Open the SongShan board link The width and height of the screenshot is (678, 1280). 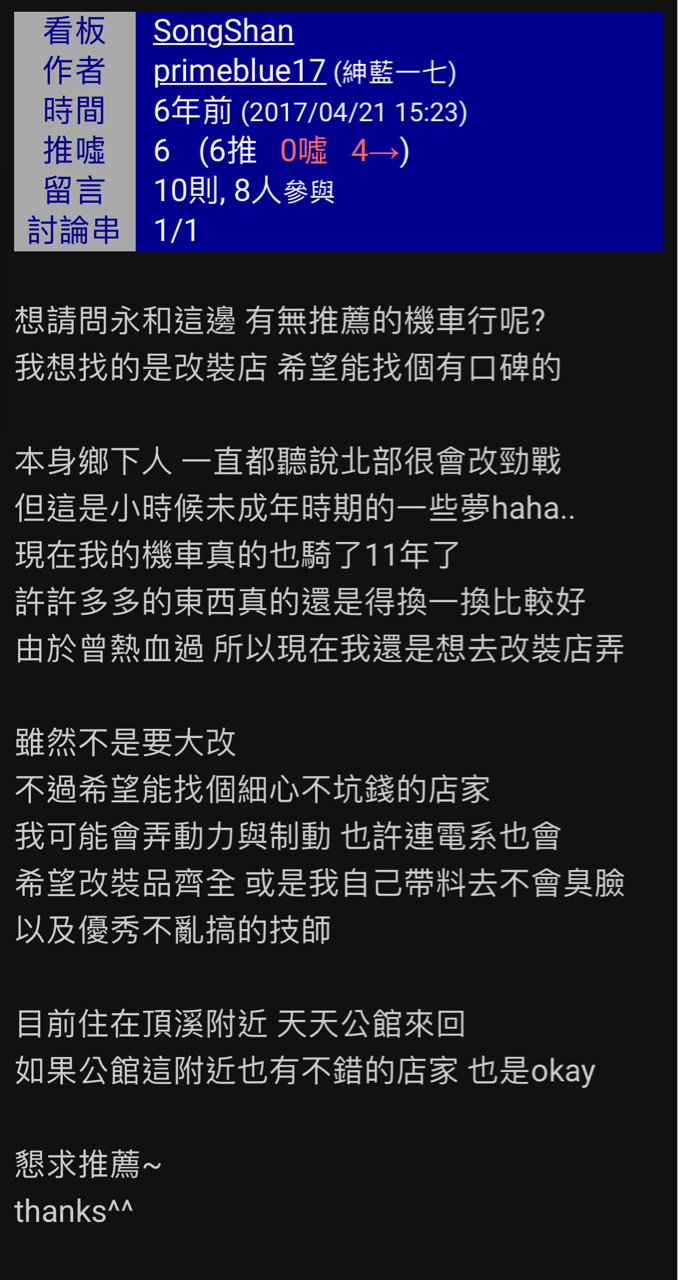[x=223, y=31]
